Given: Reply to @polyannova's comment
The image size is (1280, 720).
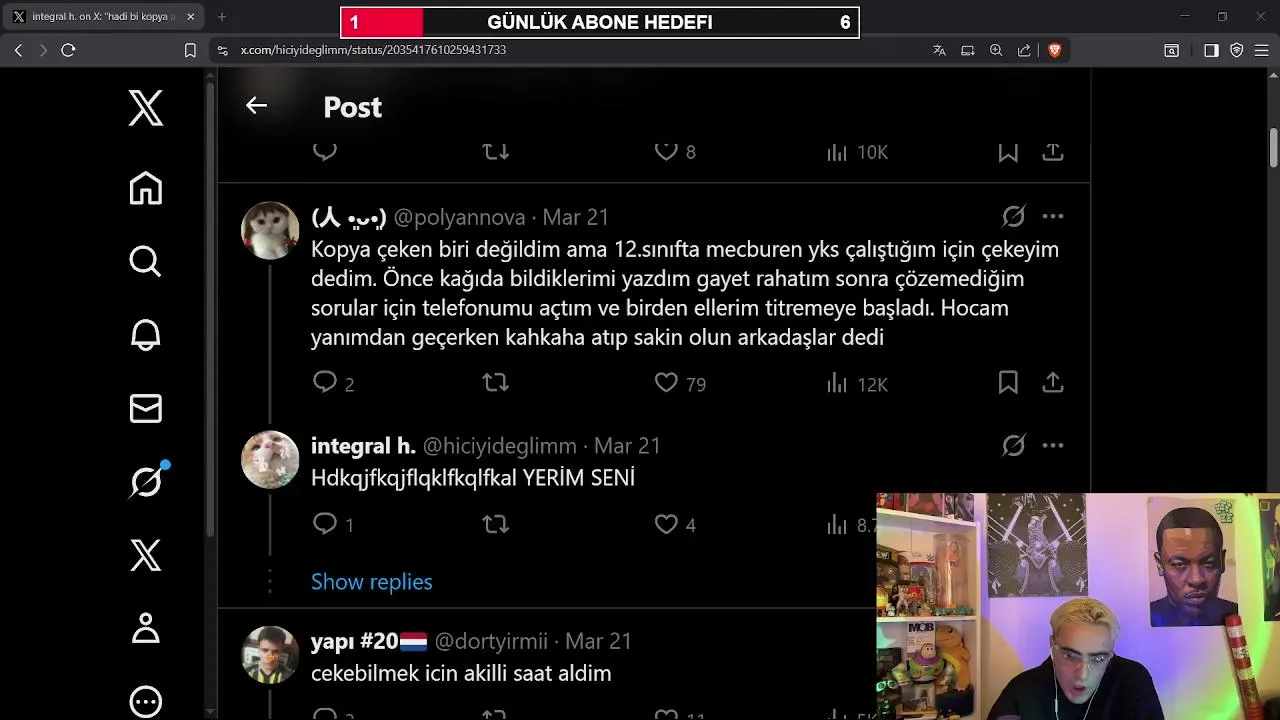Looking at the screenshot, I should point(325,383).
